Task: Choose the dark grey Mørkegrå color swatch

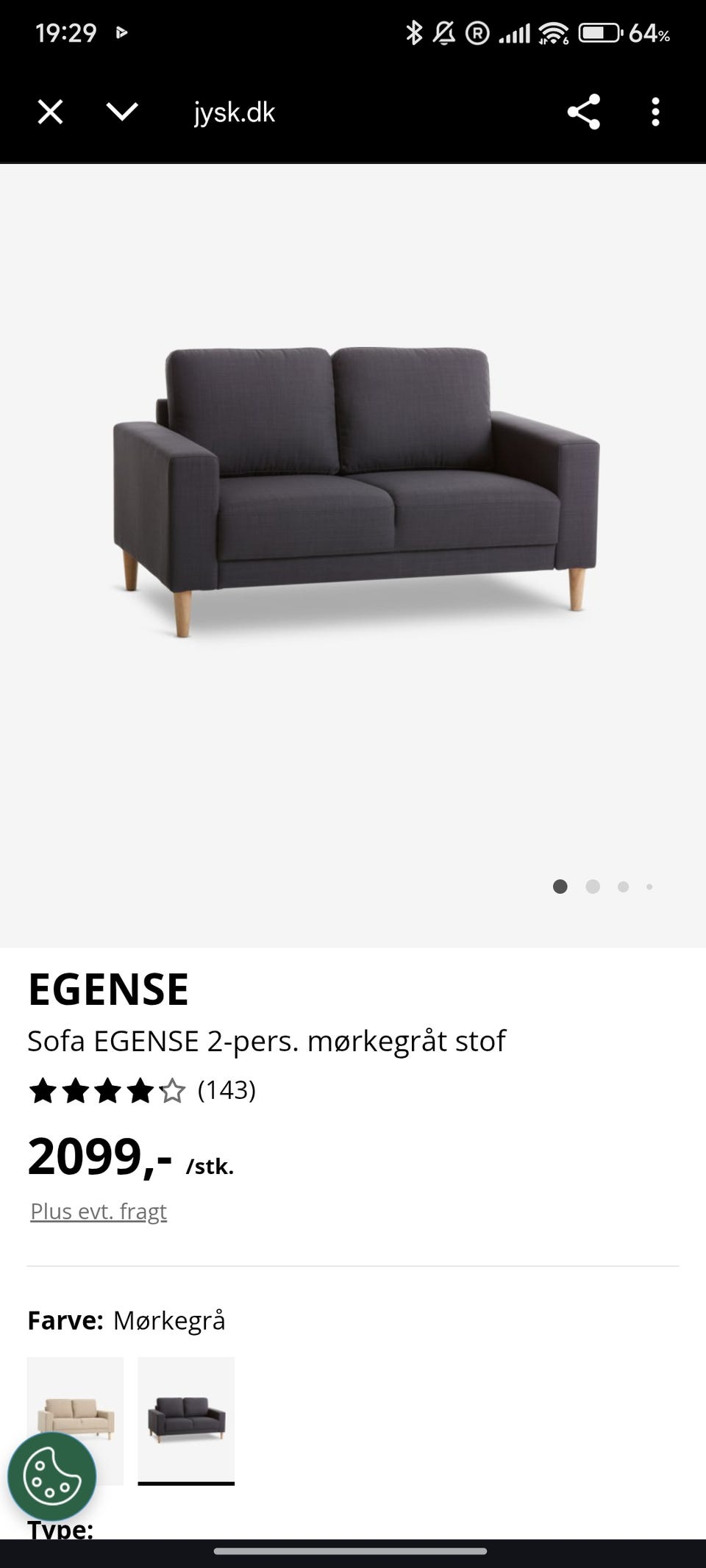Action: pyautogui.click(x=185, y=1418)
